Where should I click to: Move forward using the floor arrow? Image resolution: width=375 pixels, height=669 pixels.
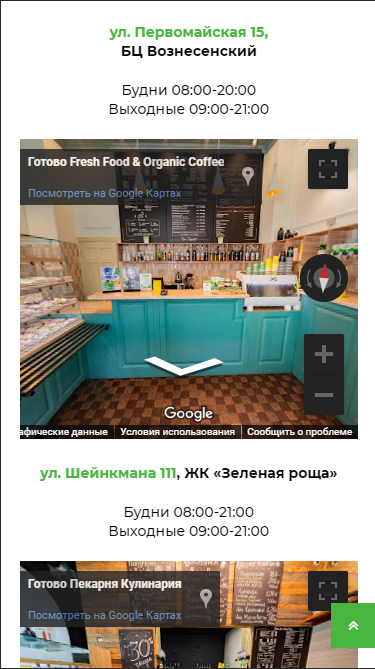pyautogui.click(x=184, y=366)
